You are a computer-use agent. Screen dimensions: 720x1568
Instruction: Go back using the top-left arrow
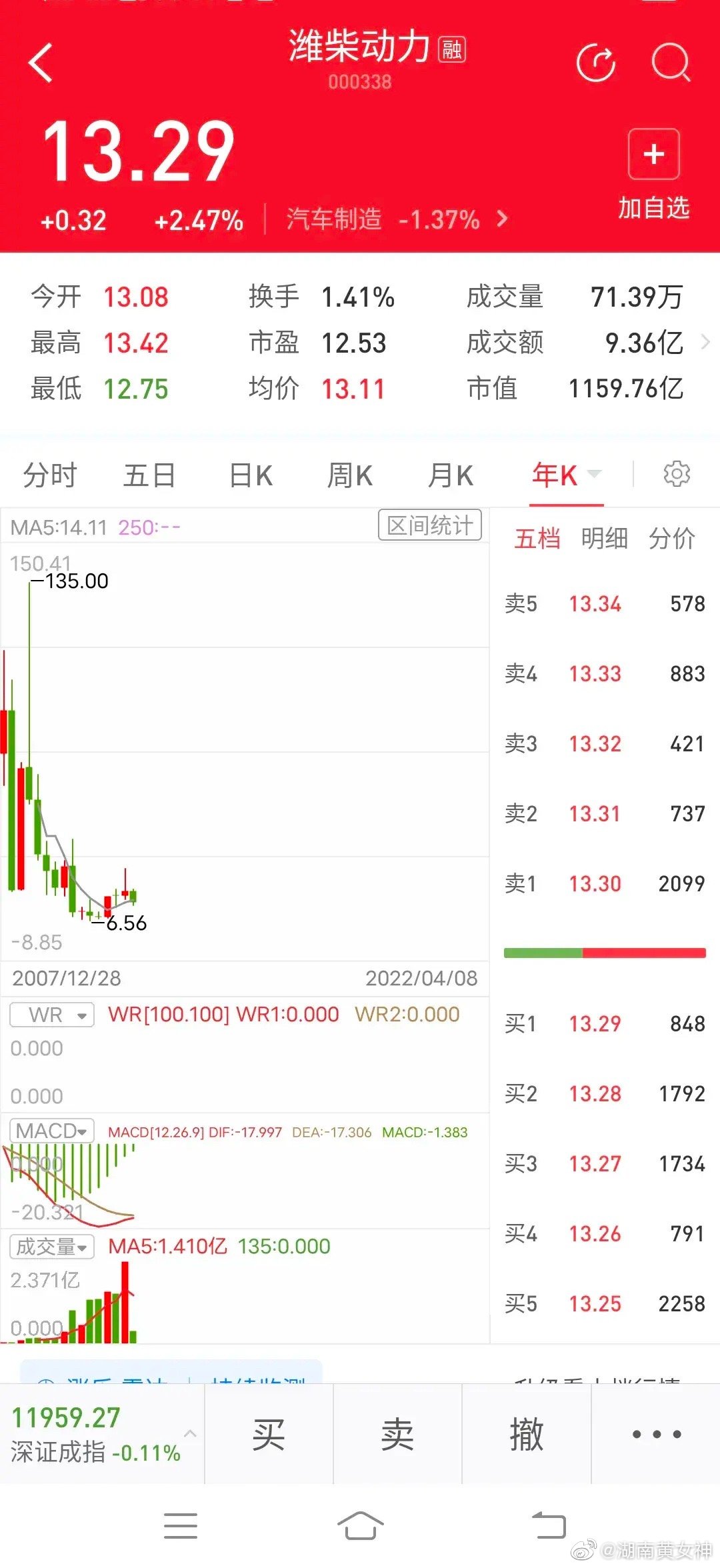[x=41, y=63]
